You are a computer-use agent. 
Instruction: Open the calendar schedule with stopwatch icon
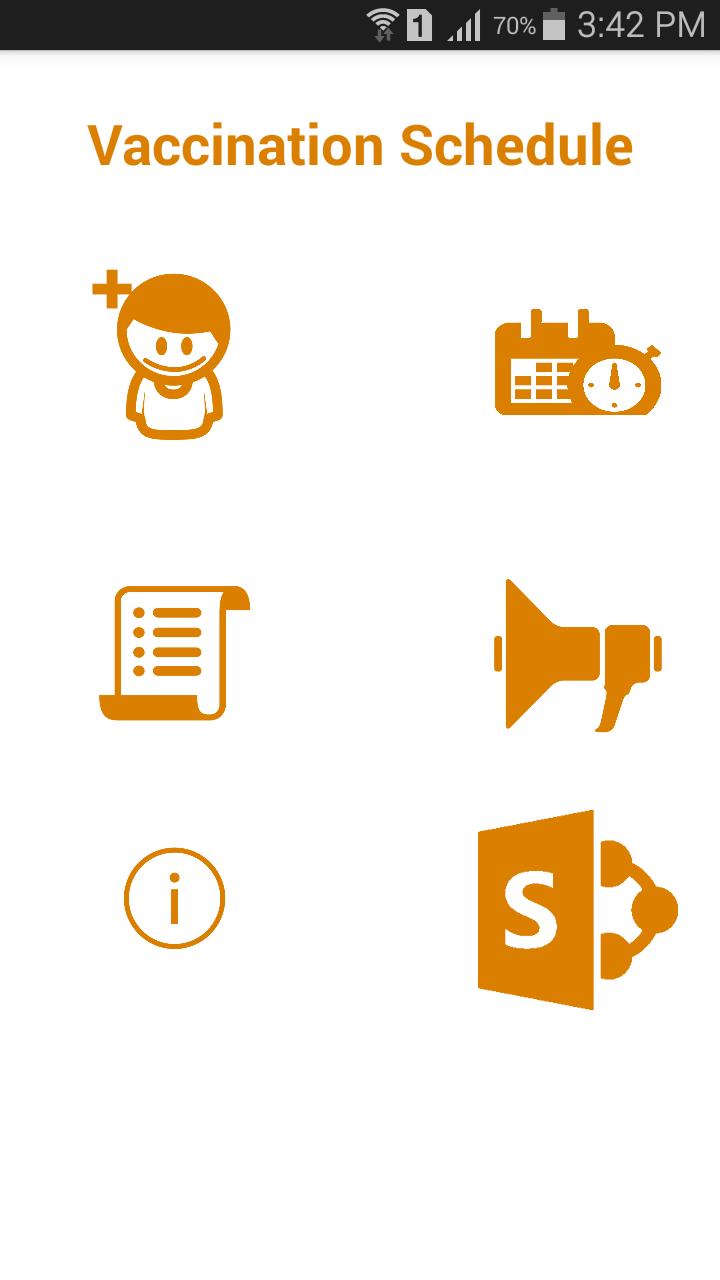pos(578,363)
